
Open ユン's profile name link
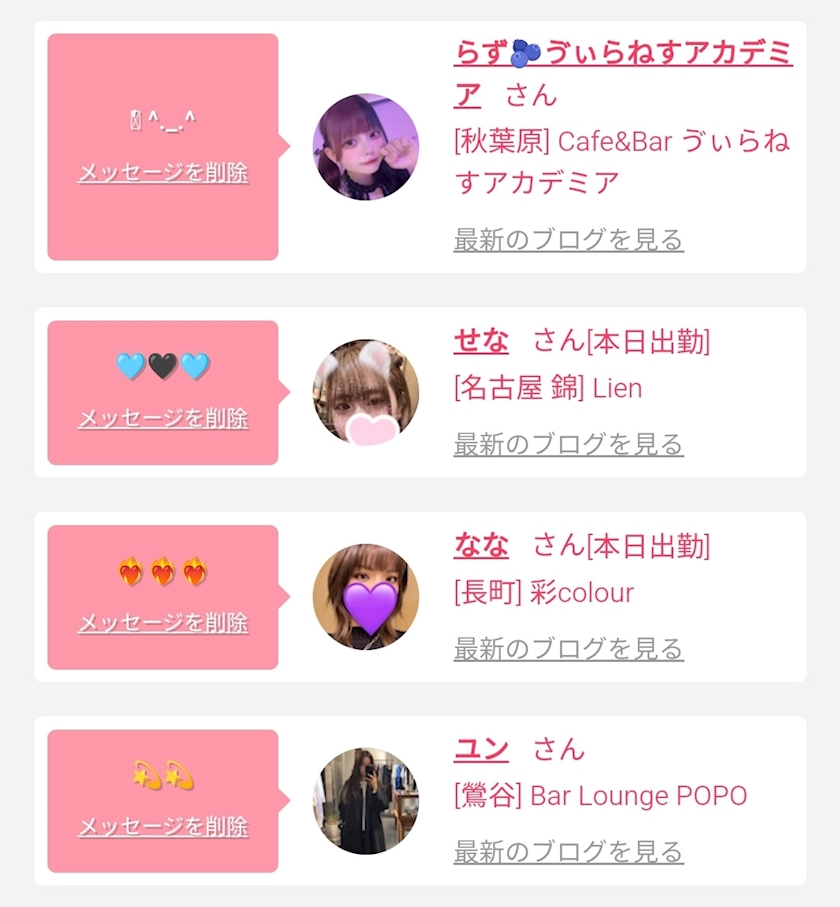pos(481,749)
